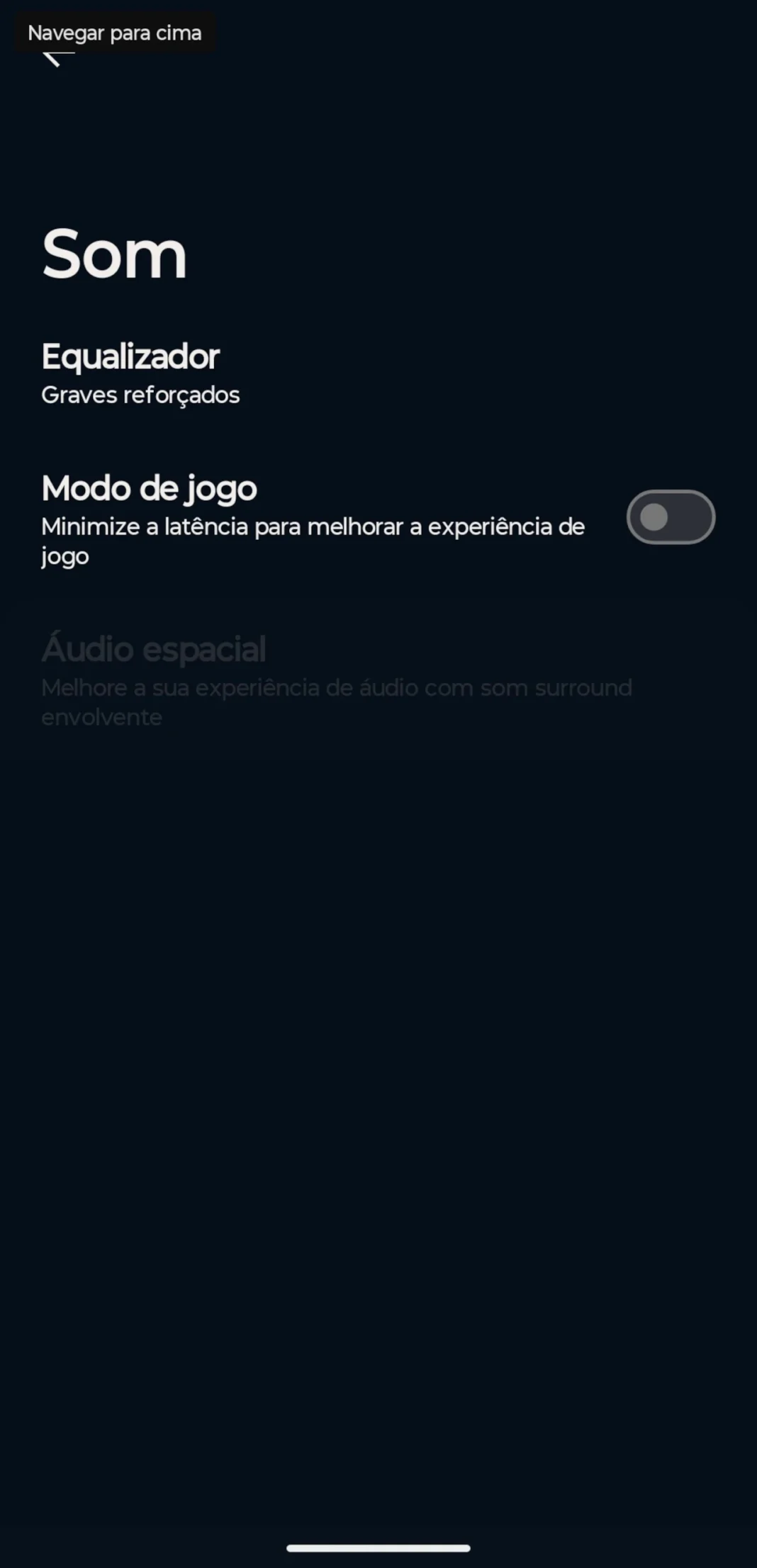Open the spatial audio surround section

155,649
